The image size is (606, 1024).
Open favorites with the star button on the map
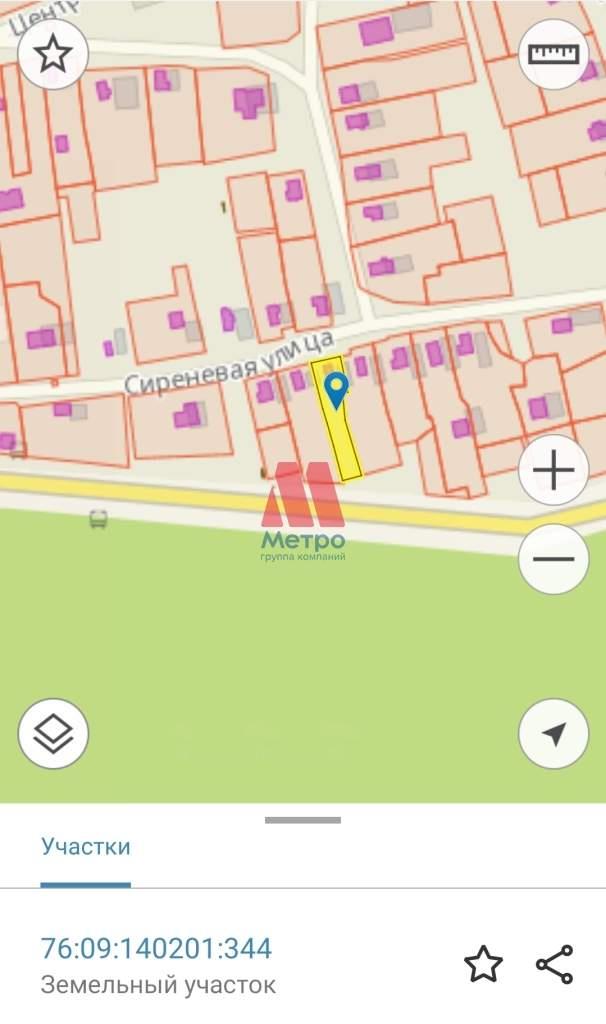point(53,54)
